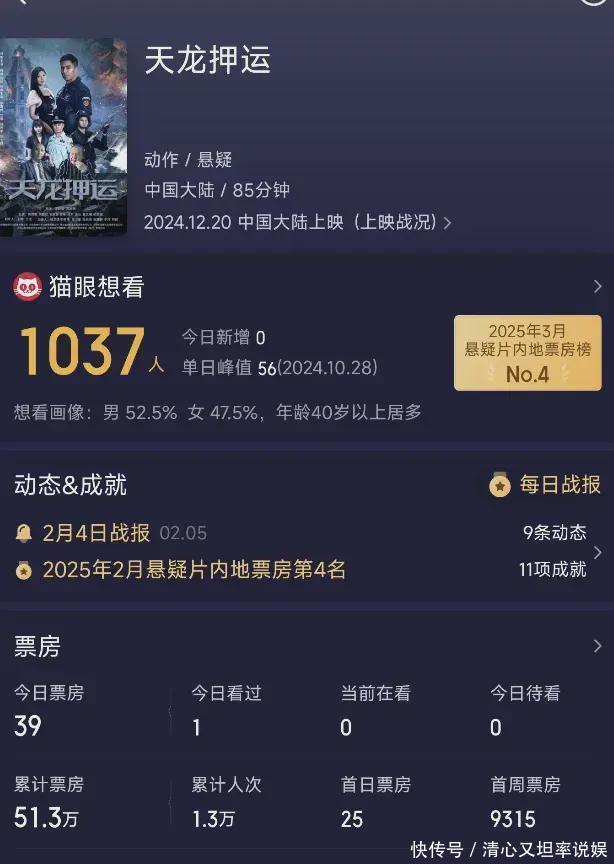
Task: Open the 天龙押运 movie poster
Action: pos(63,137)
